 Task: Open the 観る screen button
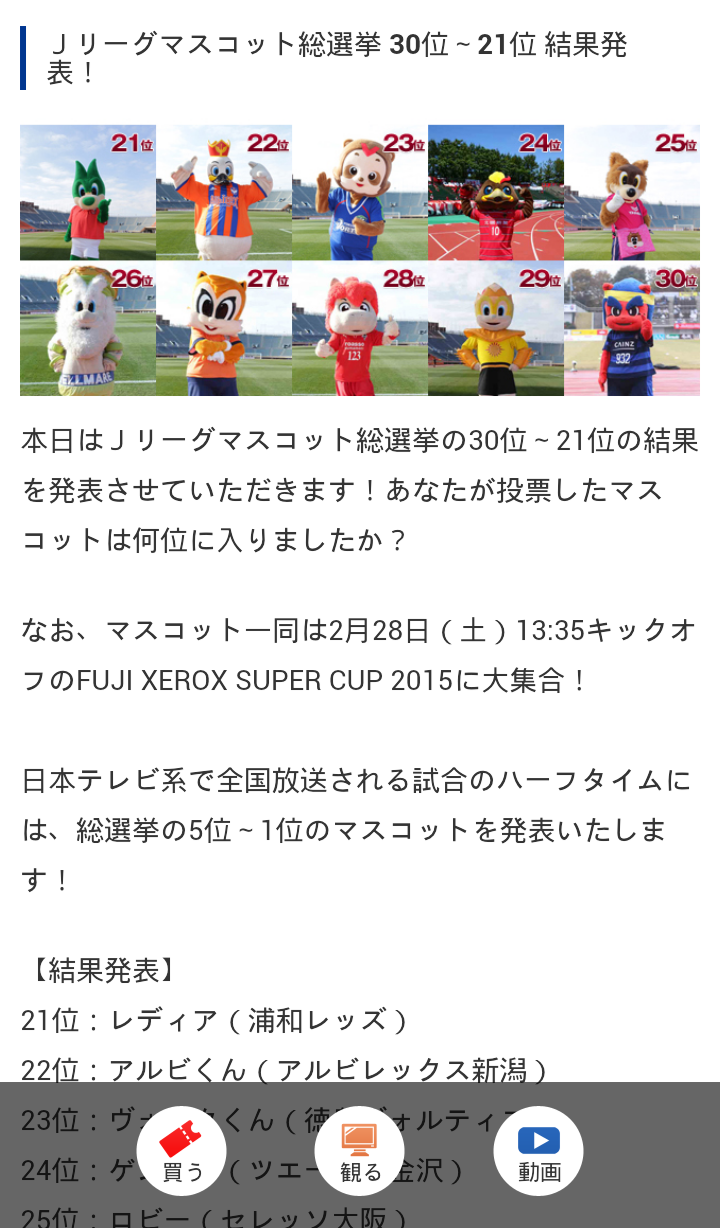pyautogui.click(x=359, y=1151)
